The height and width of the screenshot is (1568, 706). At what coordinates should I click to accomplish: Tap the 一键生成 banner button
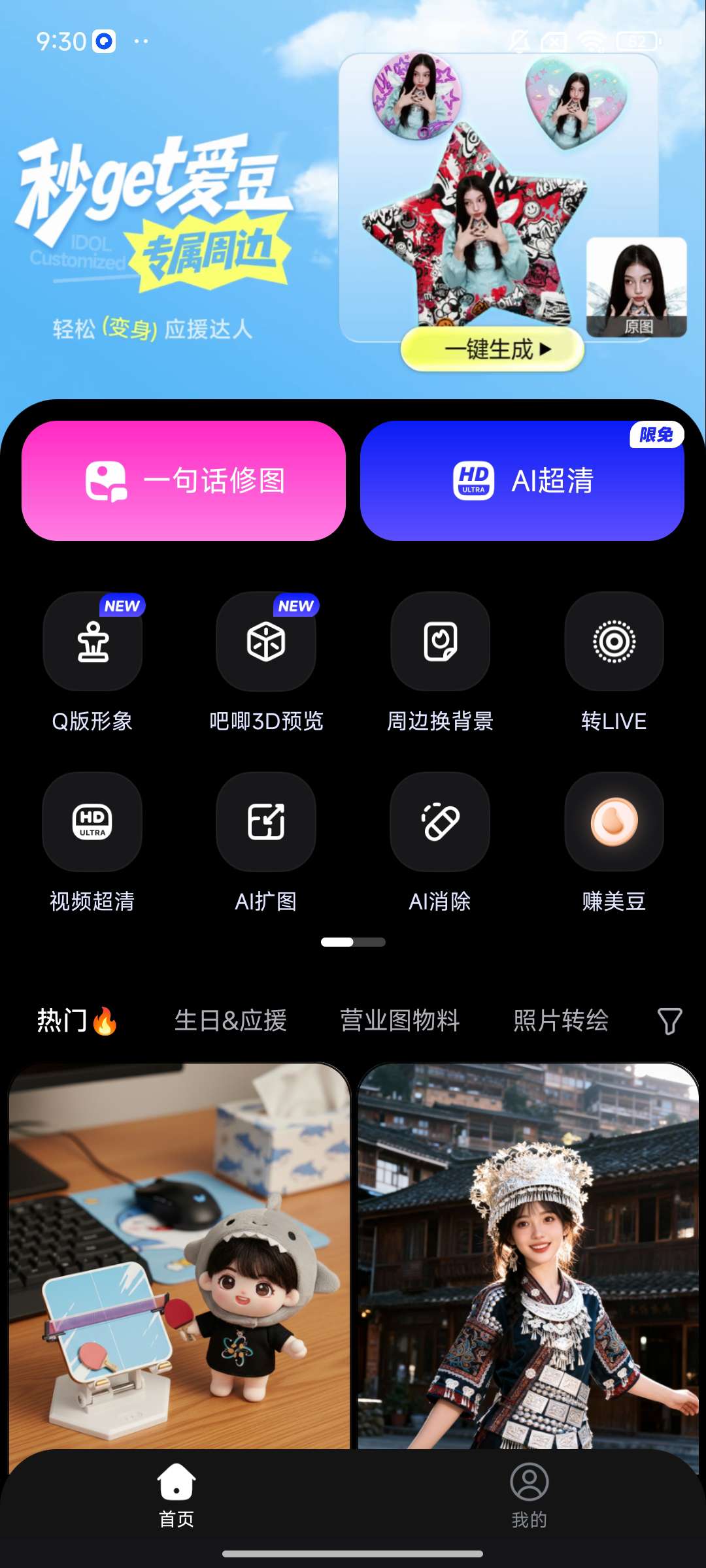pyautogui.click(x=492, y=350)
